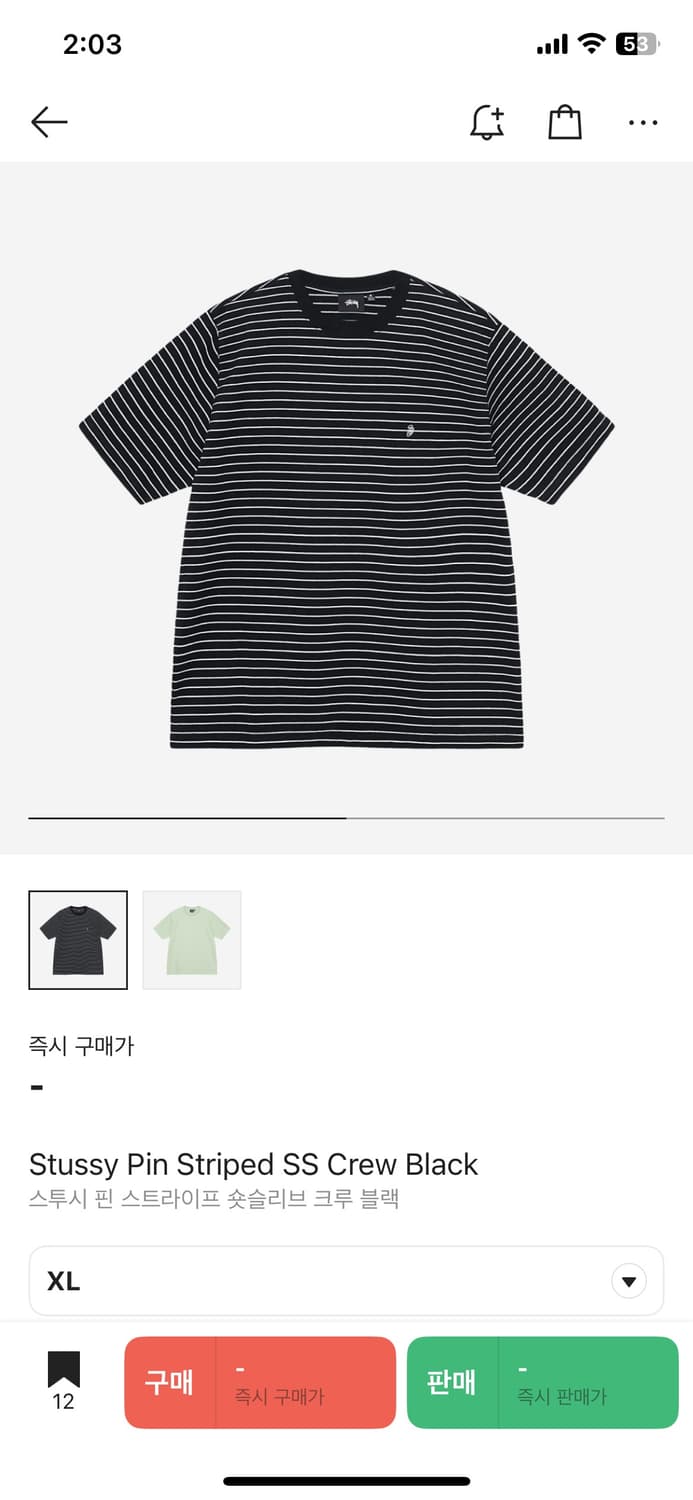Set a price alert with the bell icon
Viewport: 693px width, 1500px height.
click(487, 122)
